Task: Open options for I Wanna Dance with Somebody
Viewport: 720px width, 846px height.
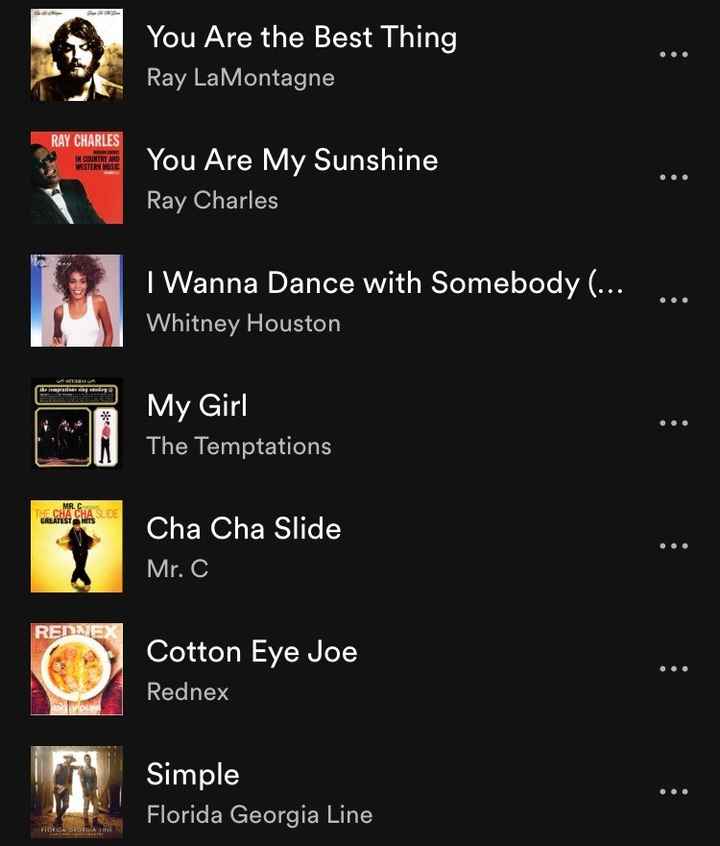Action: (675, 299)
